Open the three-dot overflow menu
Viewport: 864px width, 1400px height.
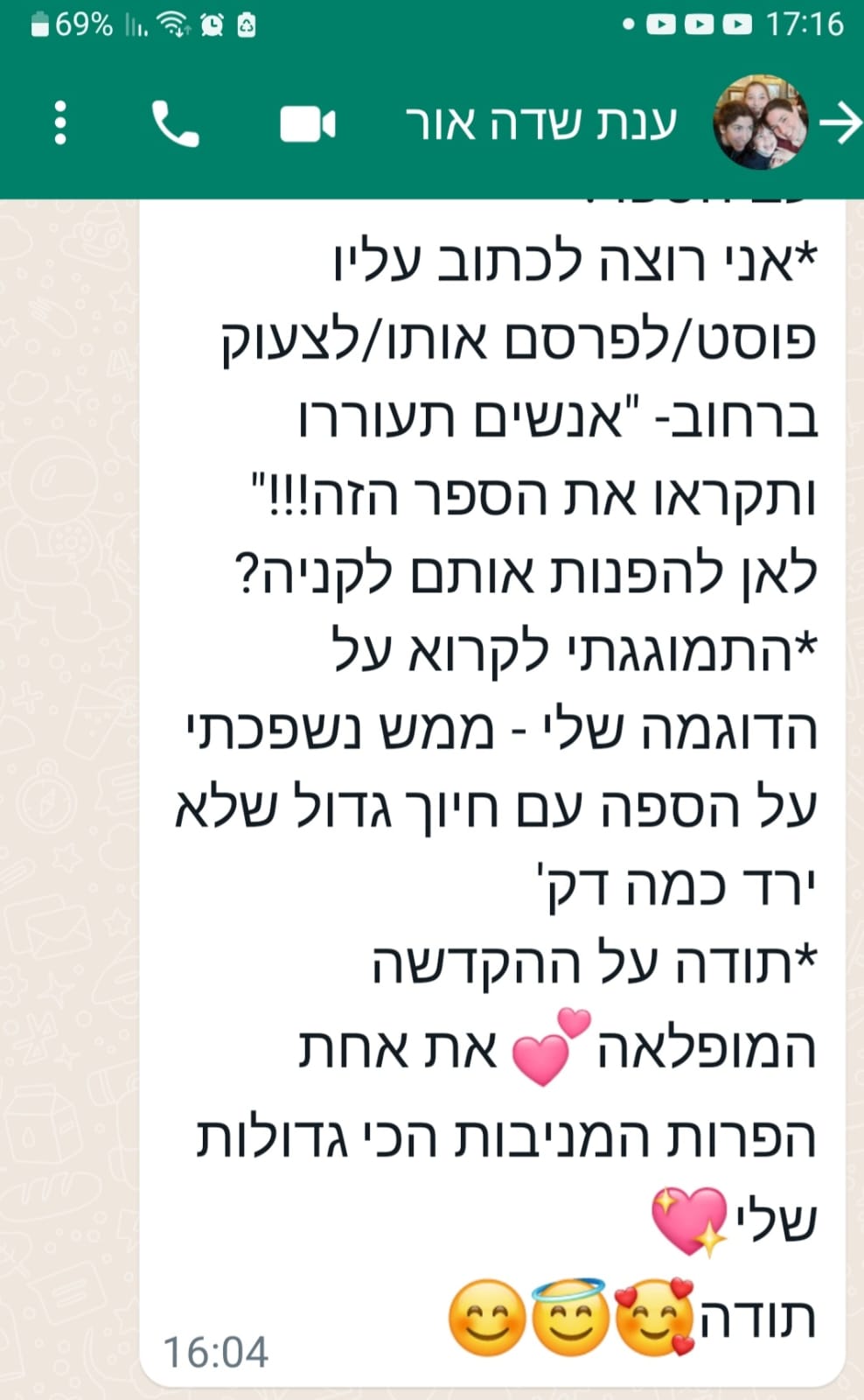pyautogui.click(x=59, y=122)
